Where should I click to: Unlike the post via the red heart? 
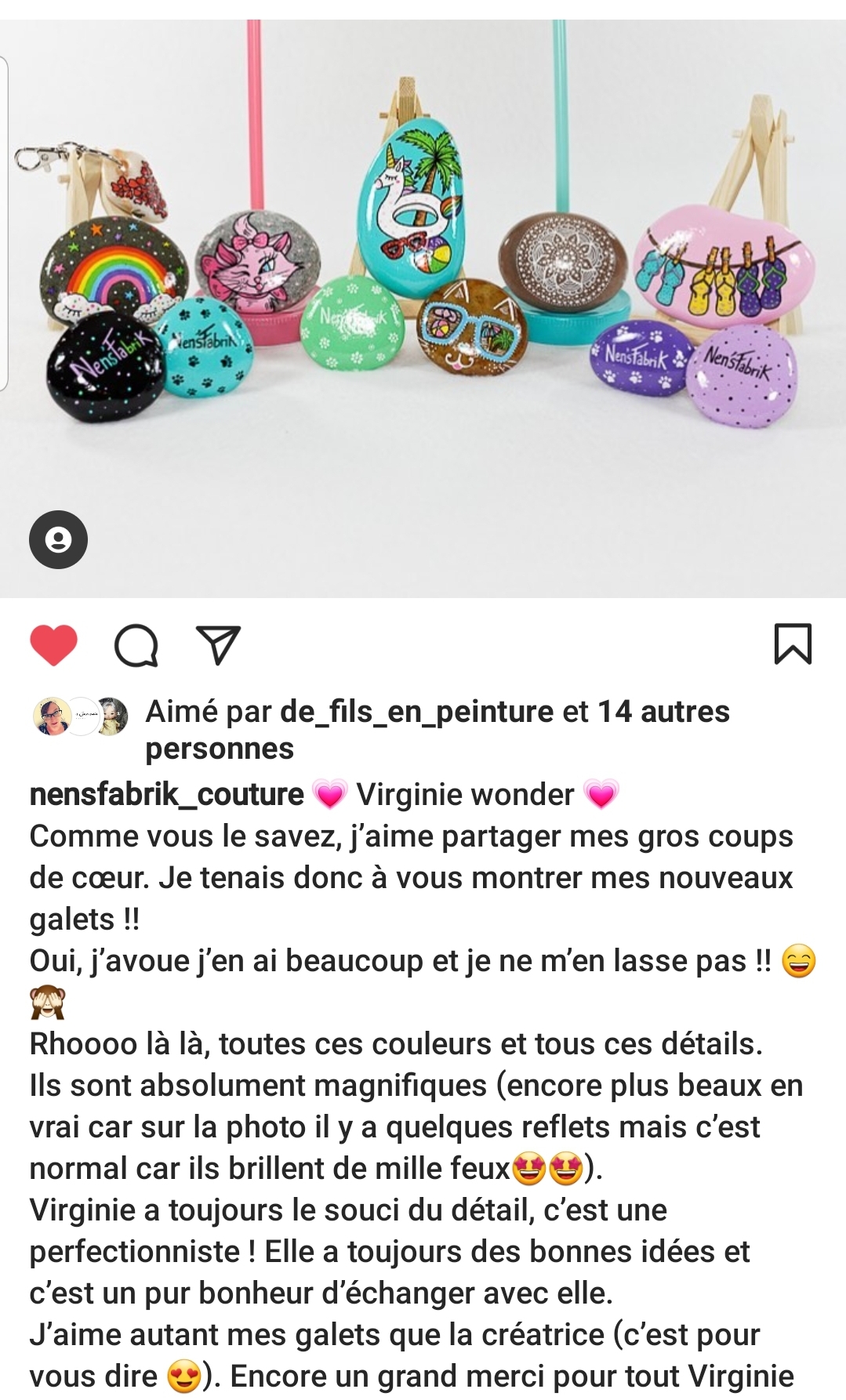(x=53, y=645)
